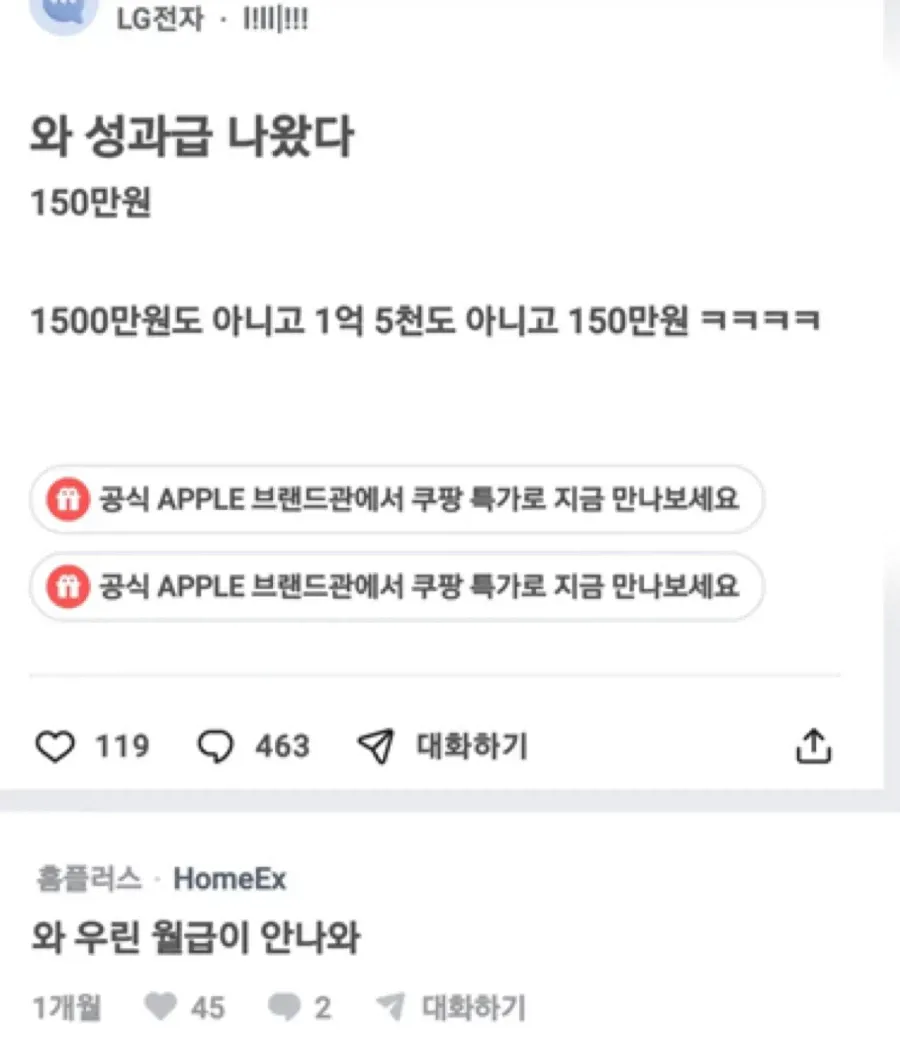Start 대화하기 with commenter HomeEx
The width and height of the screenshot is (900, 1044).
click(x=450, y=1007)
